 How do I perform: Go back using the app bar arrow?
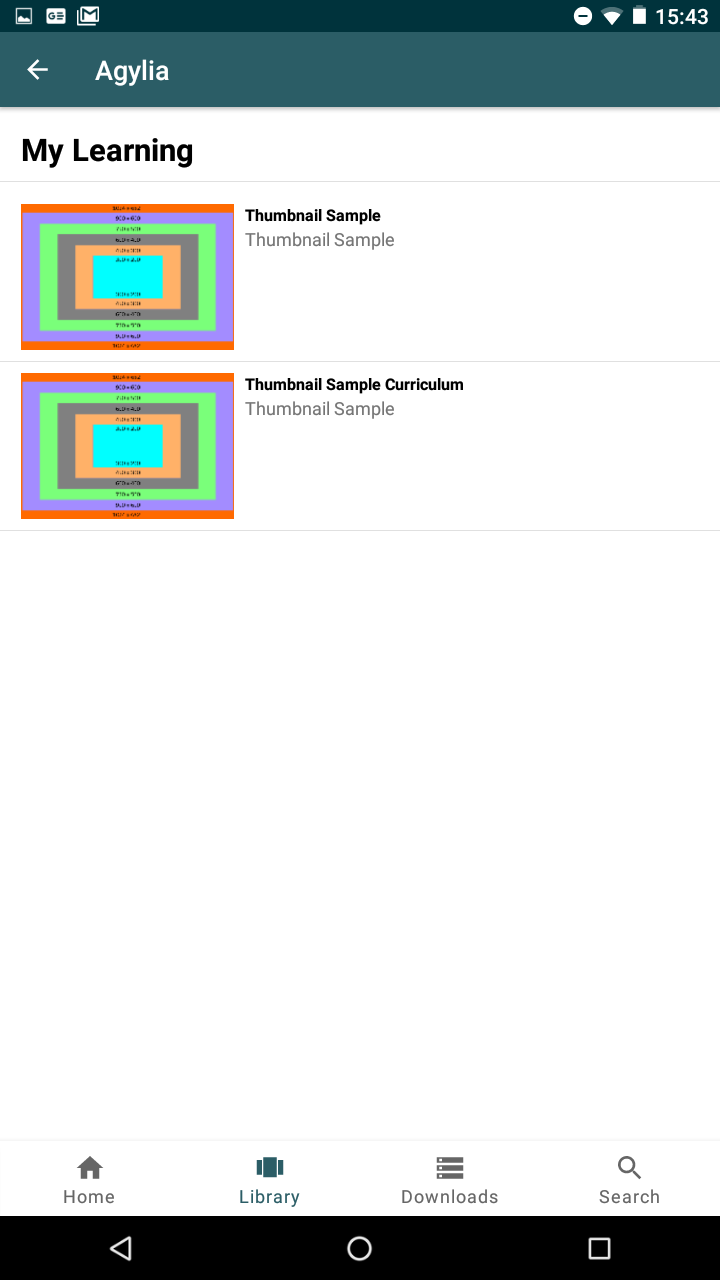(x=37, y=70)
